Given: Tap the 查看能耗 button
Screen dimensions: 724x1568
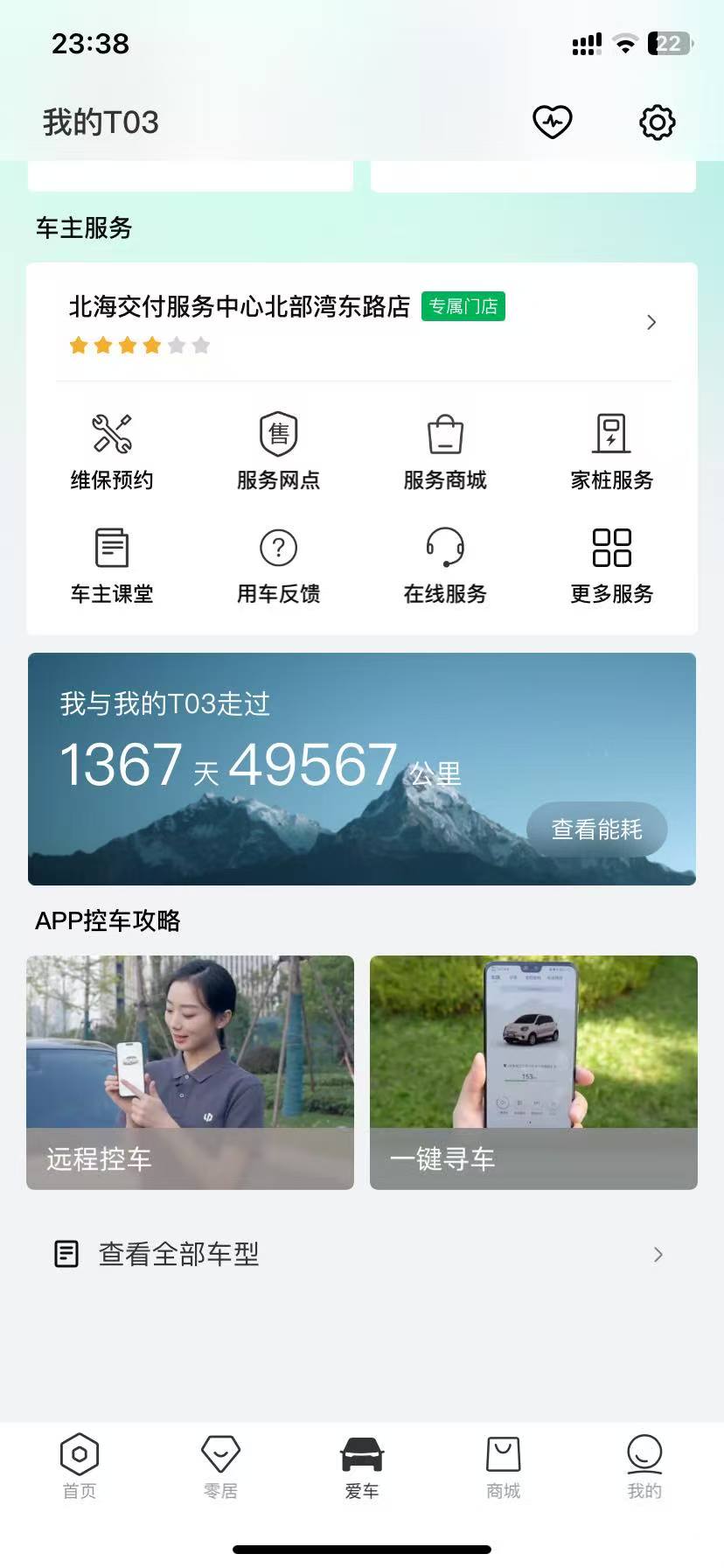Looking at the screenshot, I should click(x=596, y=829).
